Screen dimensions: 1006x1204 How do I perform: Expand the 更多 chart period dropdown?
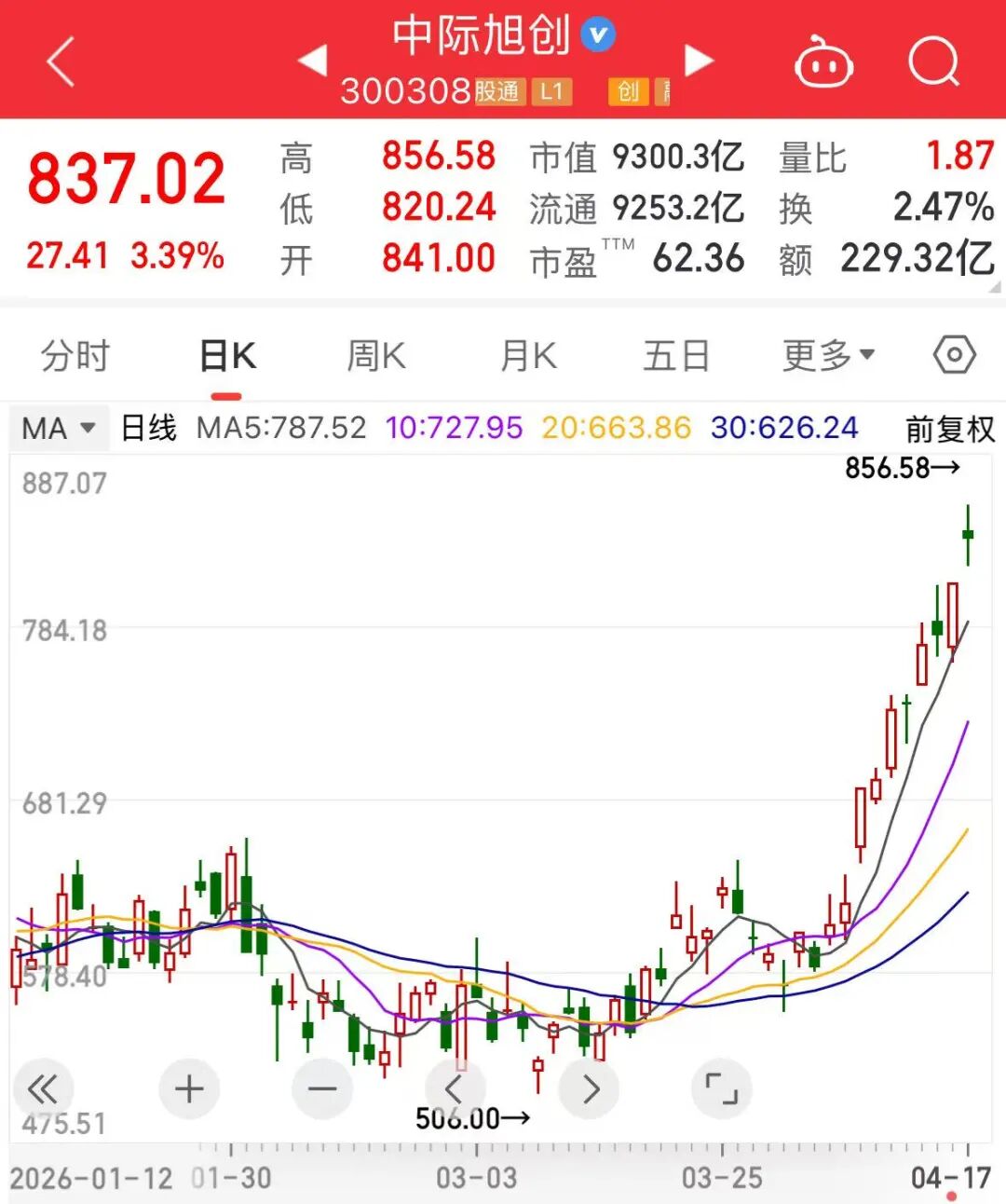[828, 355]
